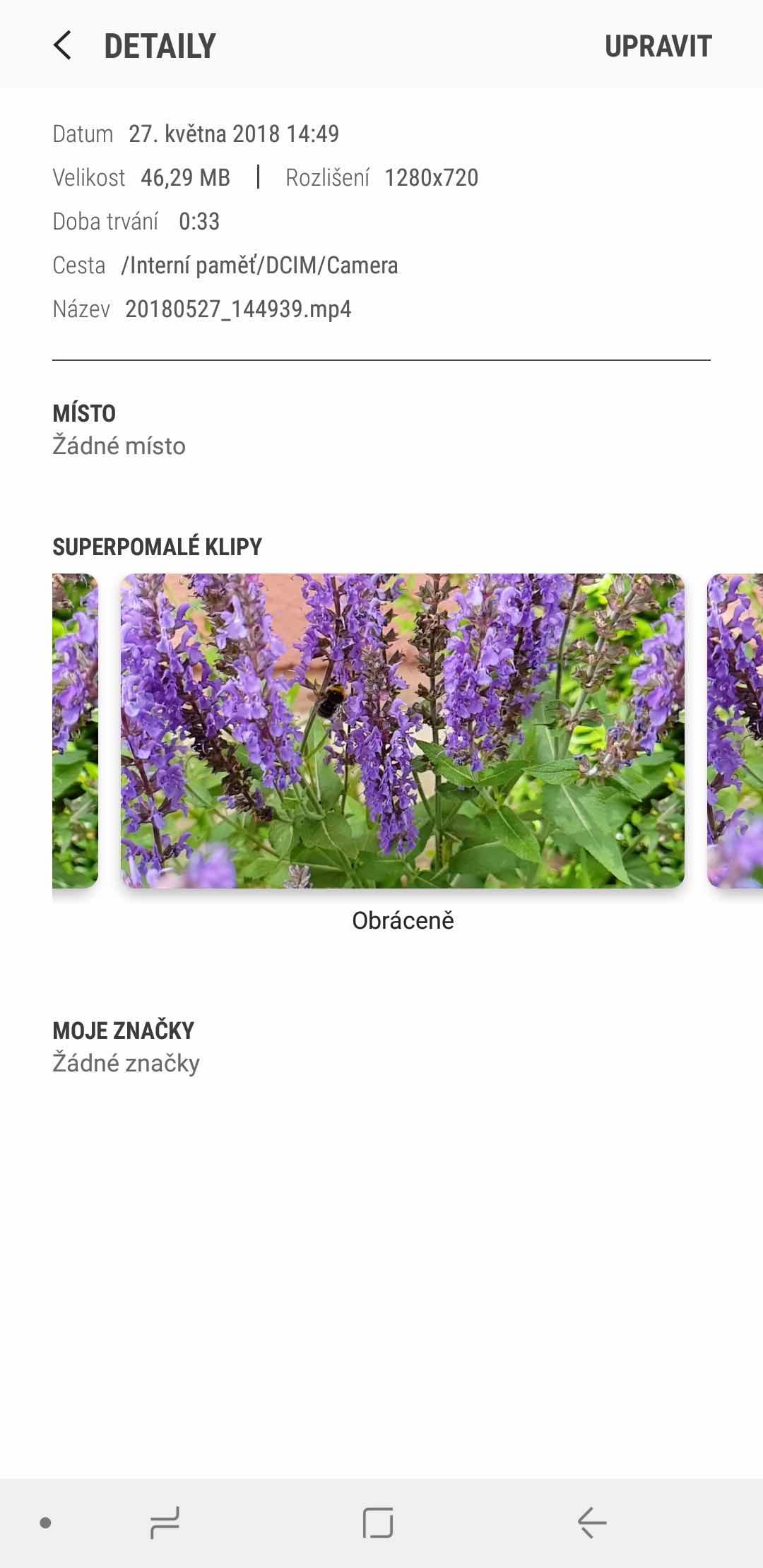Open recent apps from navigation bar
This screenshot has width=763, height=1568.
coord(165,1522)
